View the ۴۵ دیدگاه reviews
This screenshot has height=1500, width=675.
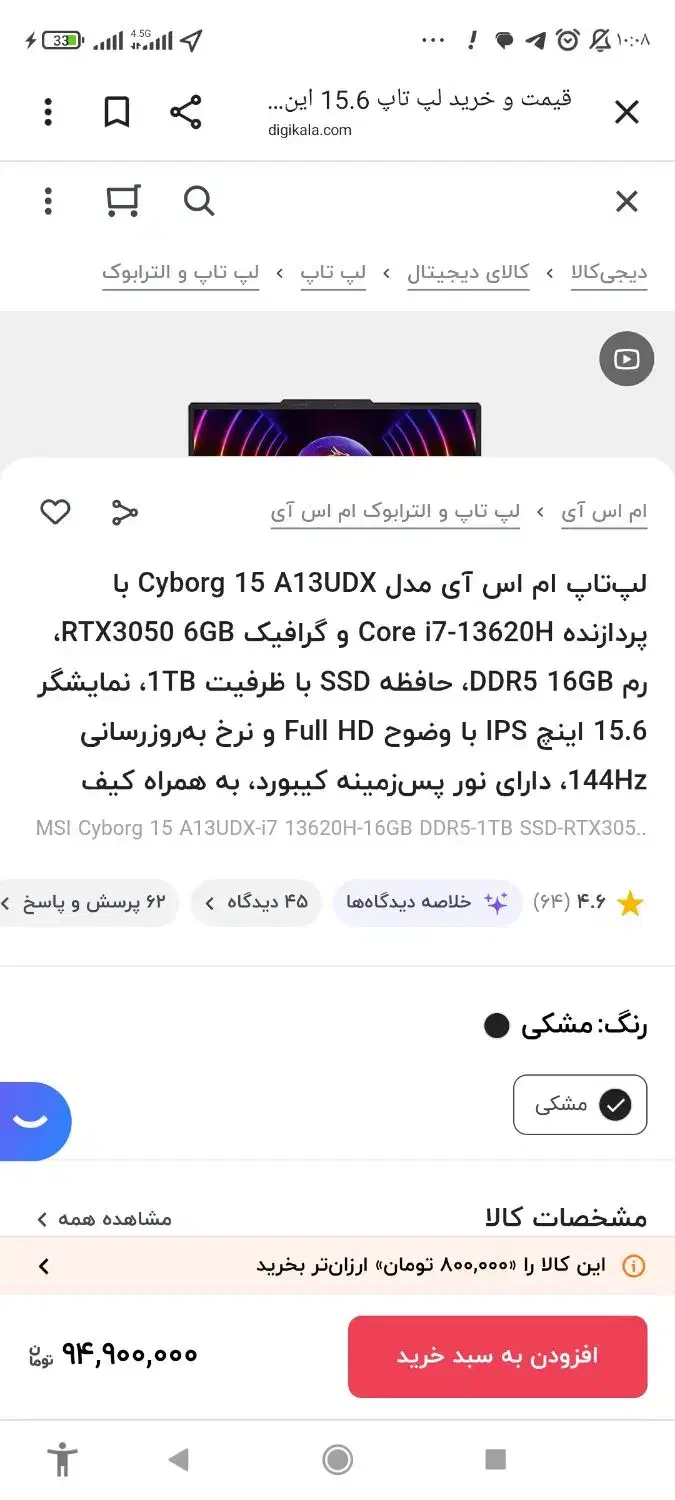(256, 902)
